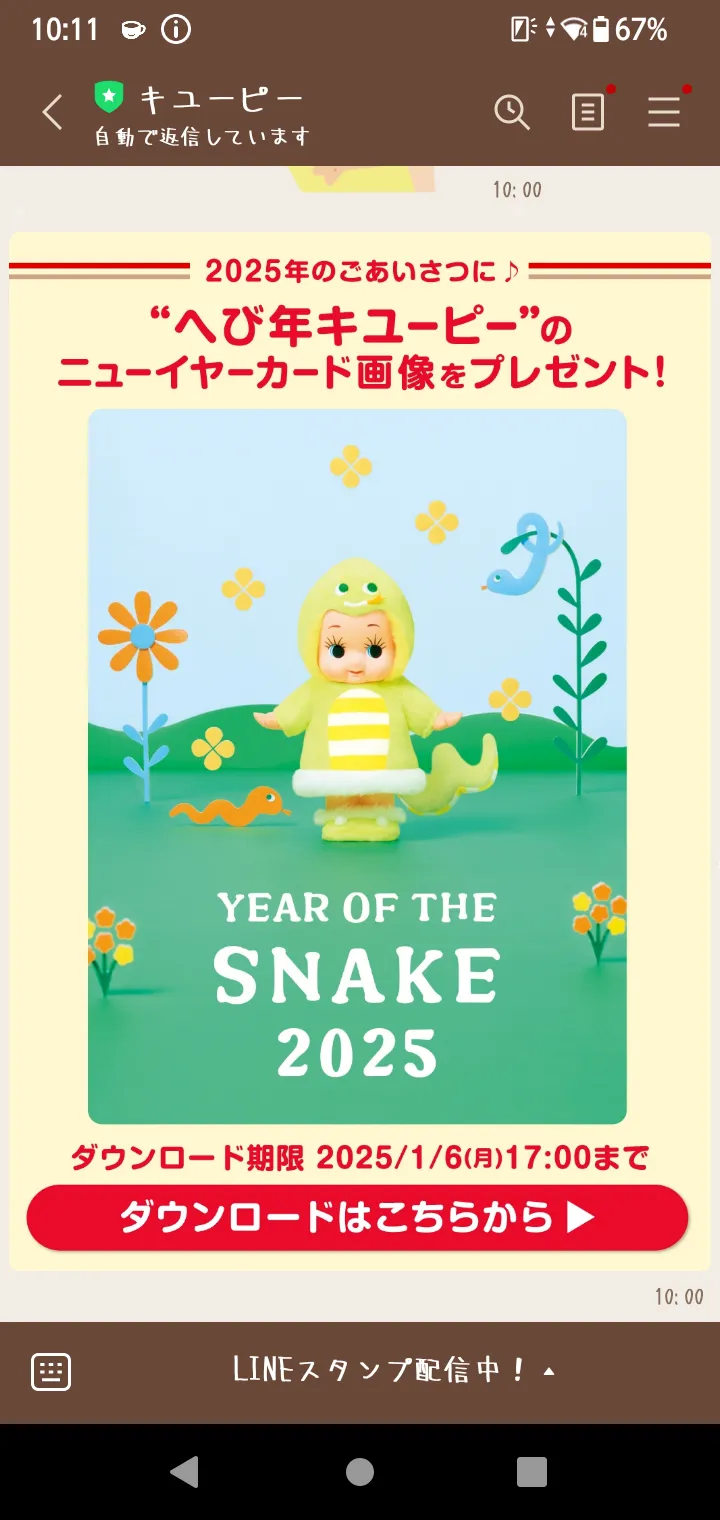Open the chat menu hamburger icon

[x=664, y=112]
